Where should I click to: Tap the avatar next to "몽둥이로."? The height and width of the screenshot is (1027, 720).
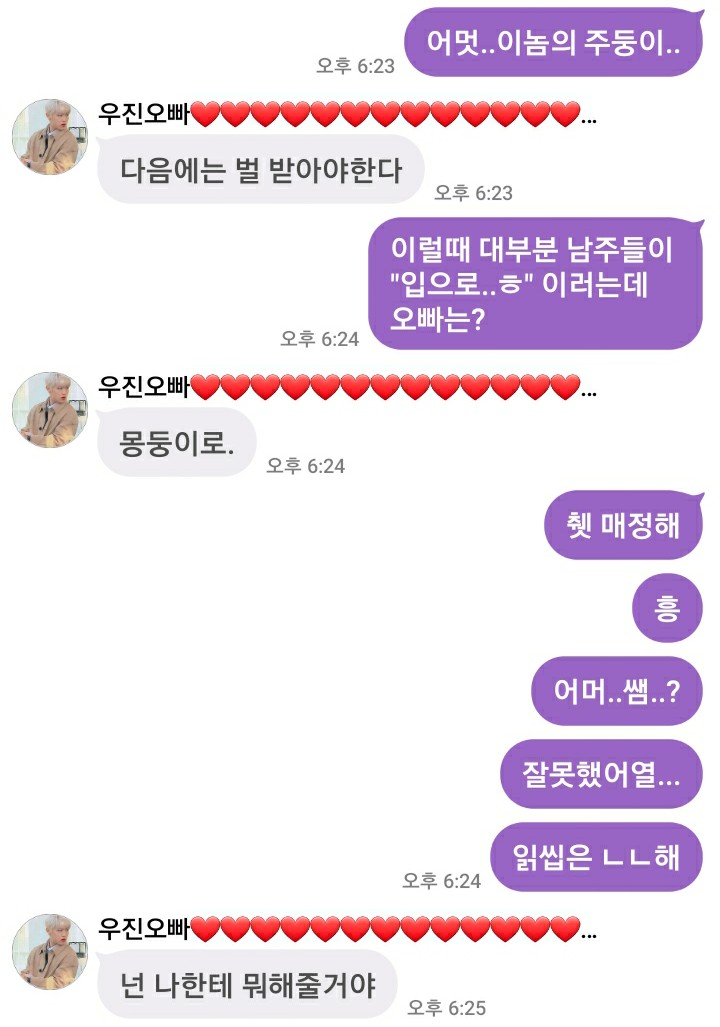click(x=49, y=410)
